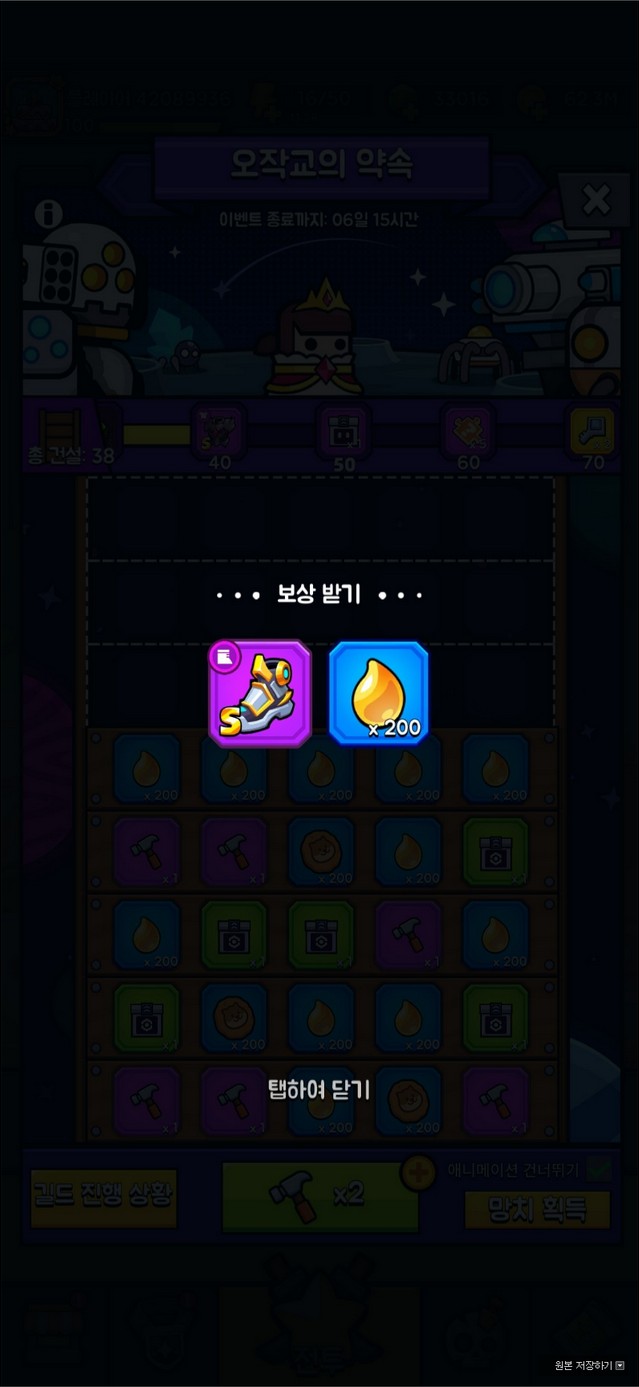View the x200 gold drop reward
Image resolution: width=639 pixels, height=1387 pixels.
coord(379,694)
